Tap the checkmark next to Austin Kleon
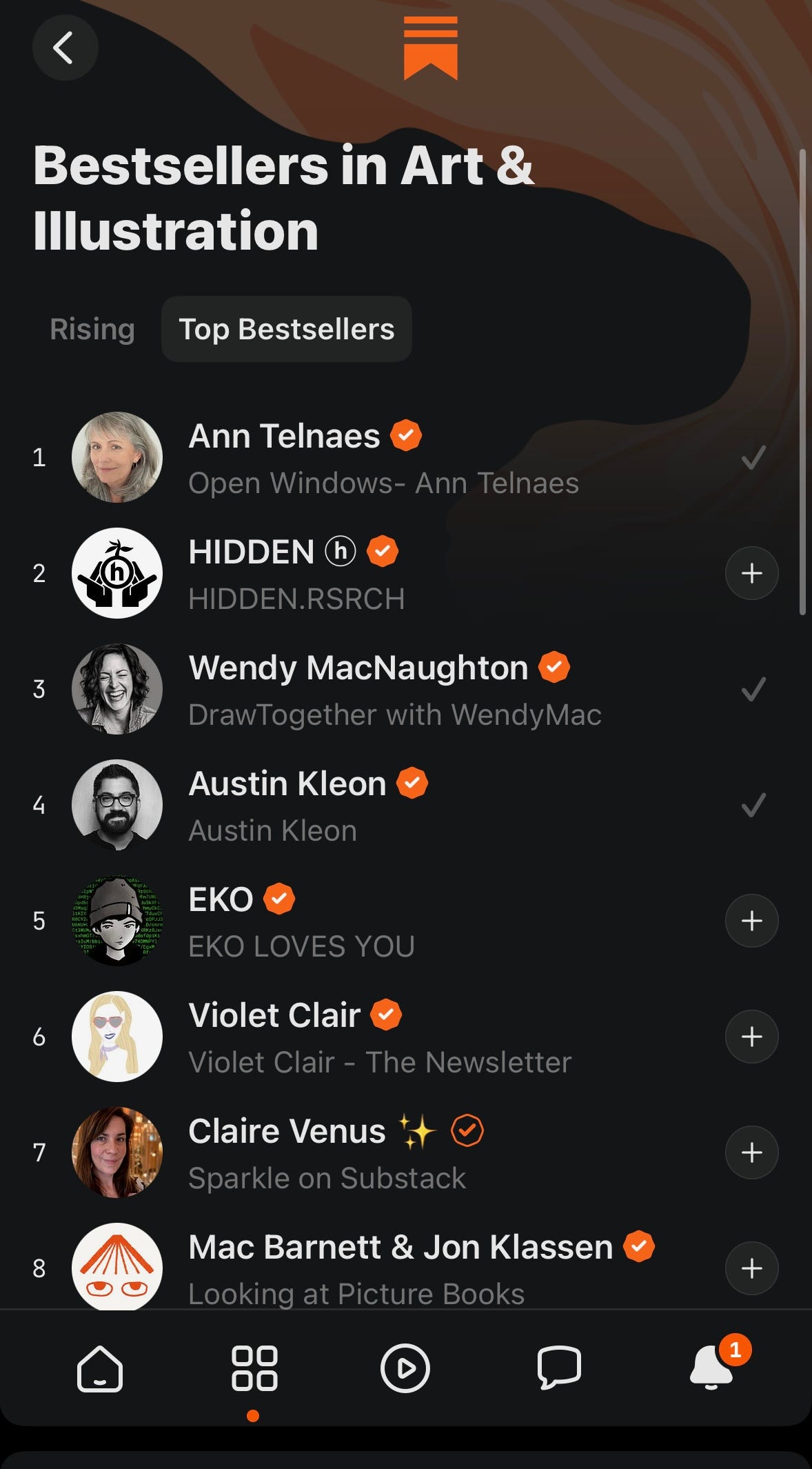812x1469 pixels. (x=753, y=805)
